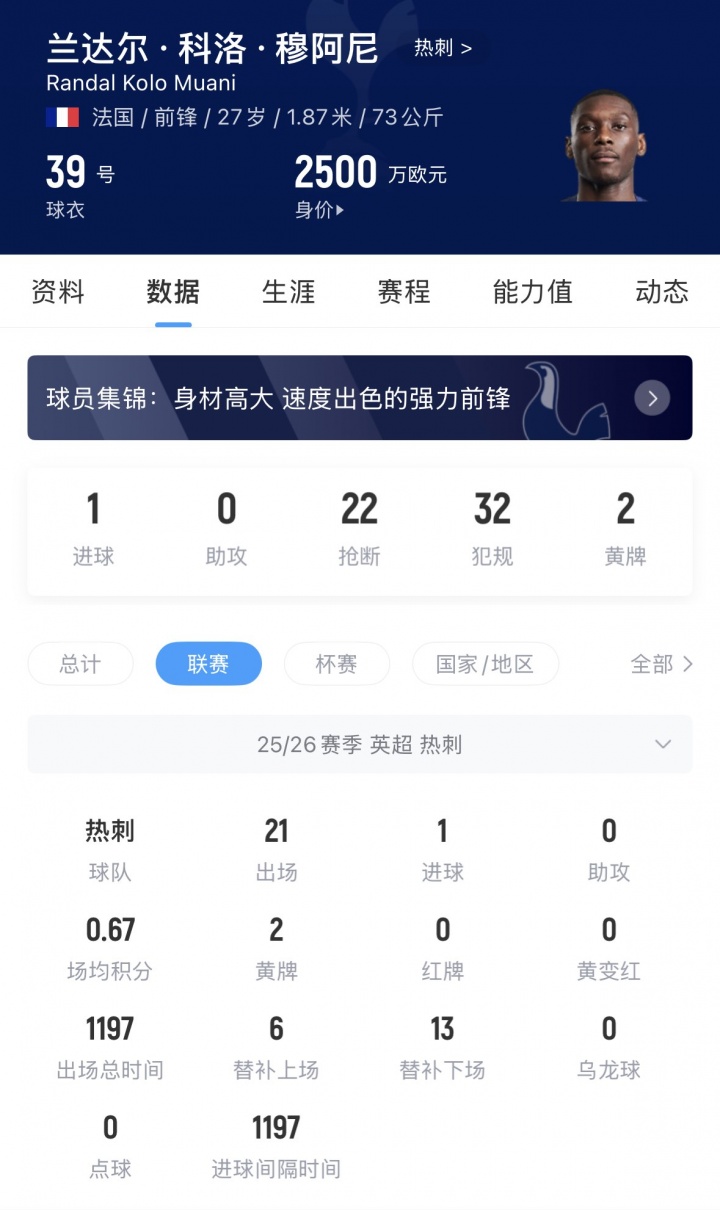Image resolution: width=720 pixels, height=1210 pixels.
Task: Select the France flag icon
Action: [65, 117]
